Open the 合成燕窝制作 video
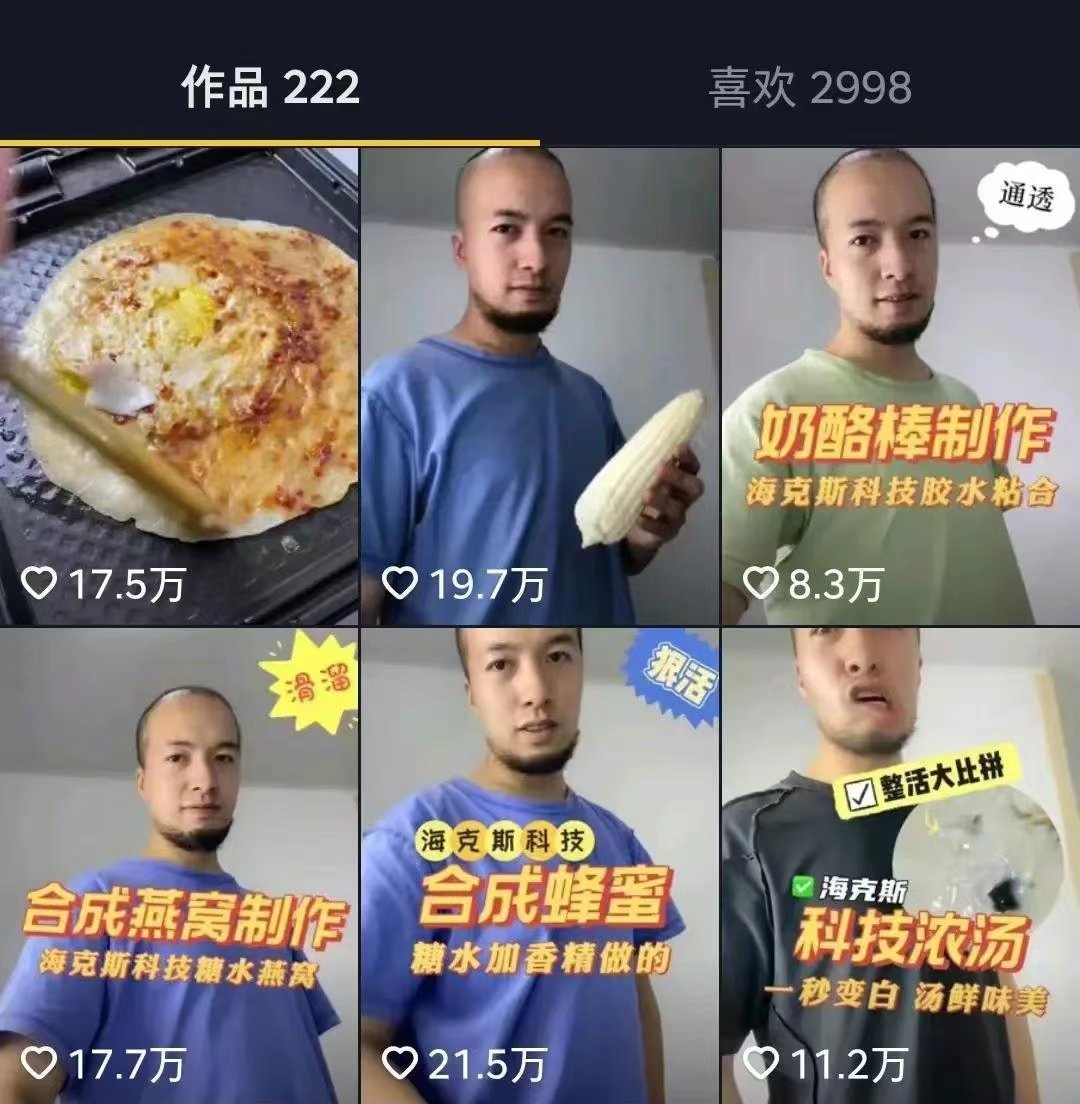The height and width of the screenshot is (1104, 1080). click(178, 865)
